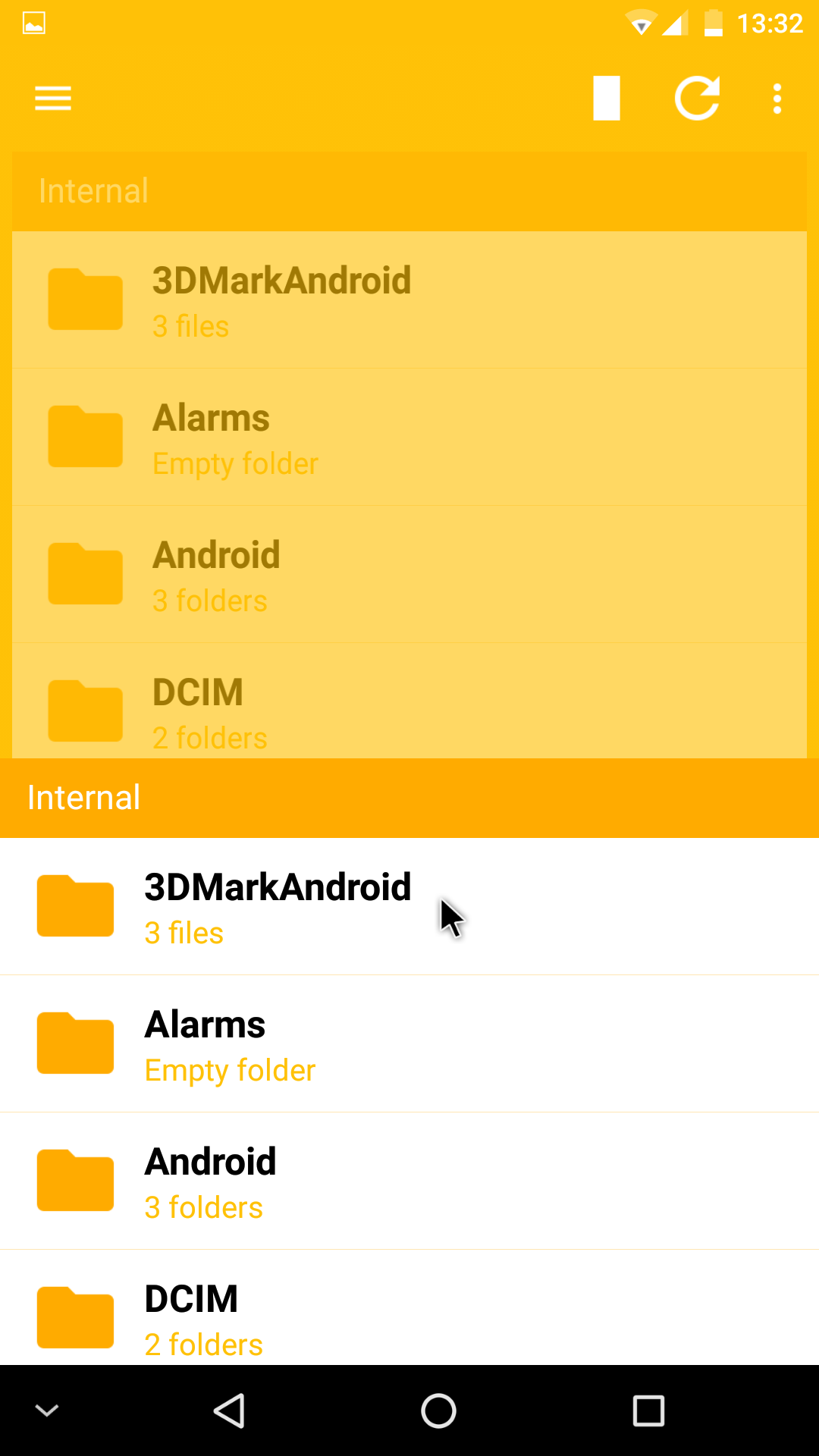Select Alarms folder in the dimmed pane
The width and height of the screenshot is (819, 1456).
click(x=409, y=437)
